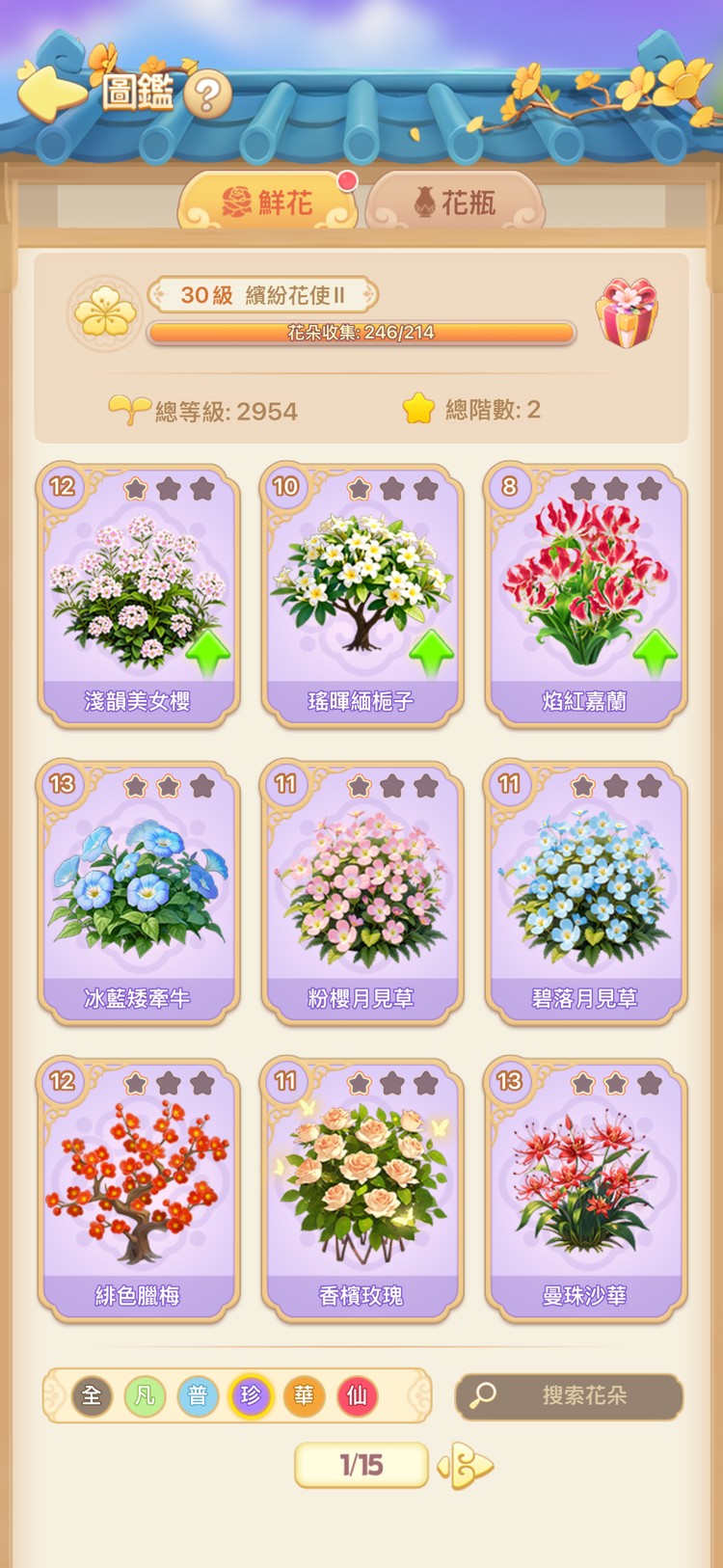723x1568 pixels.
Task: Claim the gift box reward
Action: click(628, 313)
